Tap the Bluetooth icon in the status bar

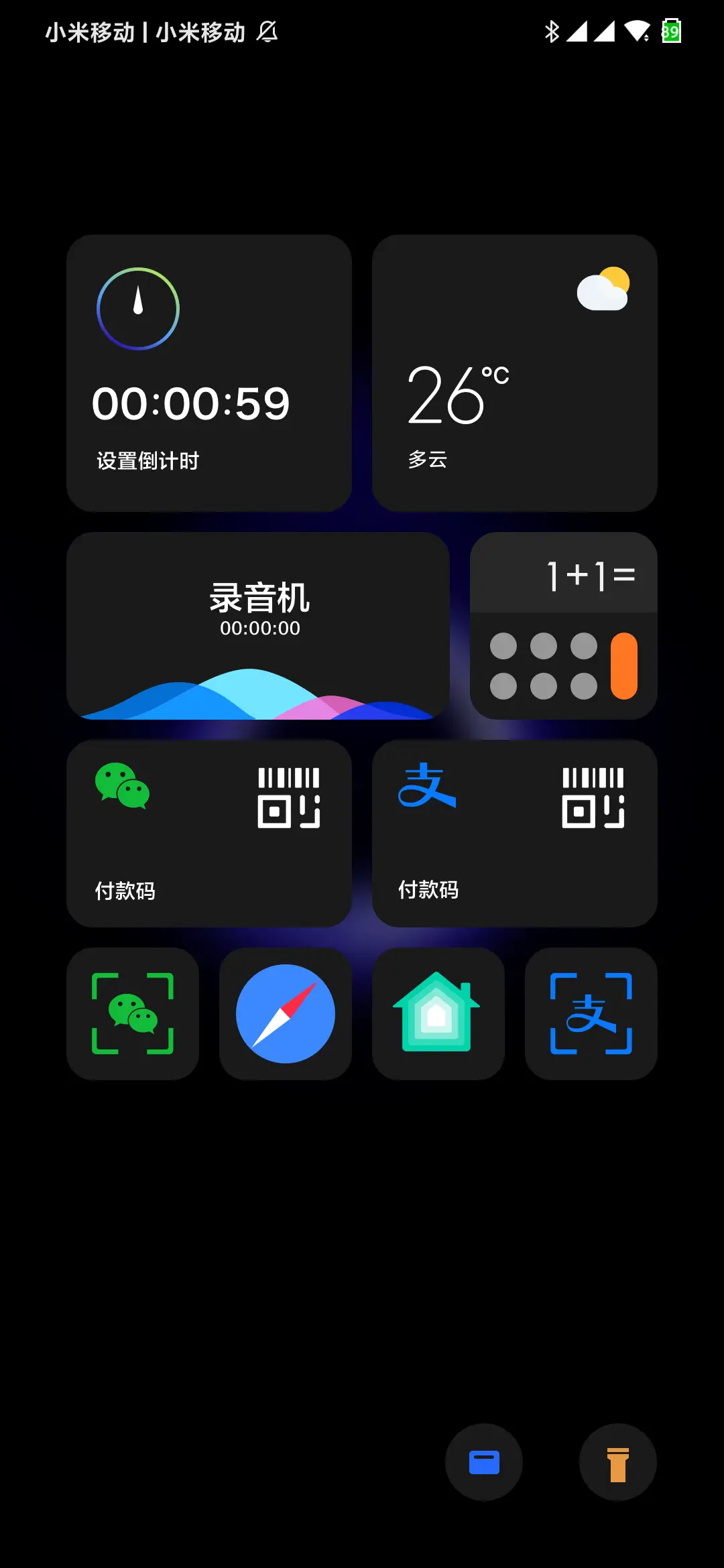(553, 30)
